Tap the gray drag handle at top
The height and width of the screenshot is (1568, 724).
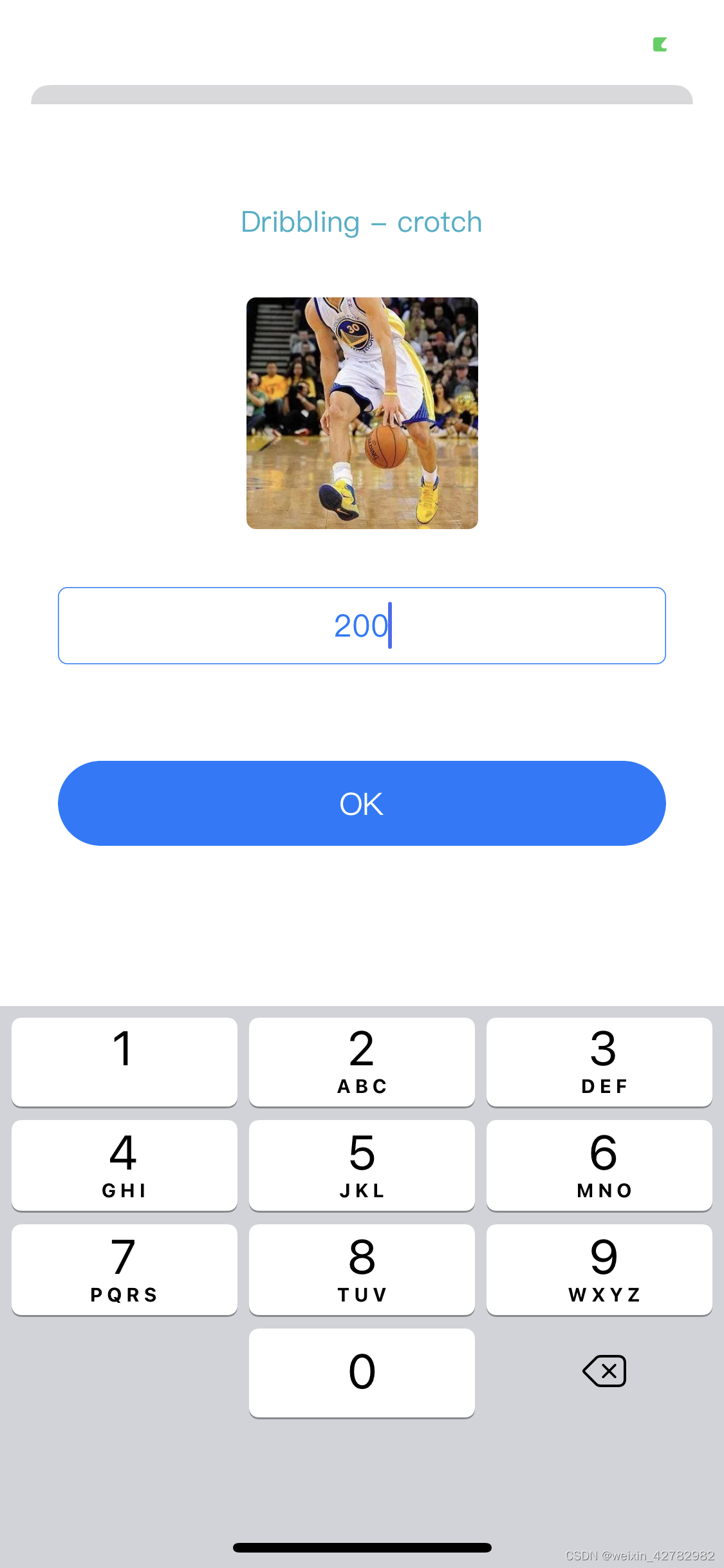point(362,93)
